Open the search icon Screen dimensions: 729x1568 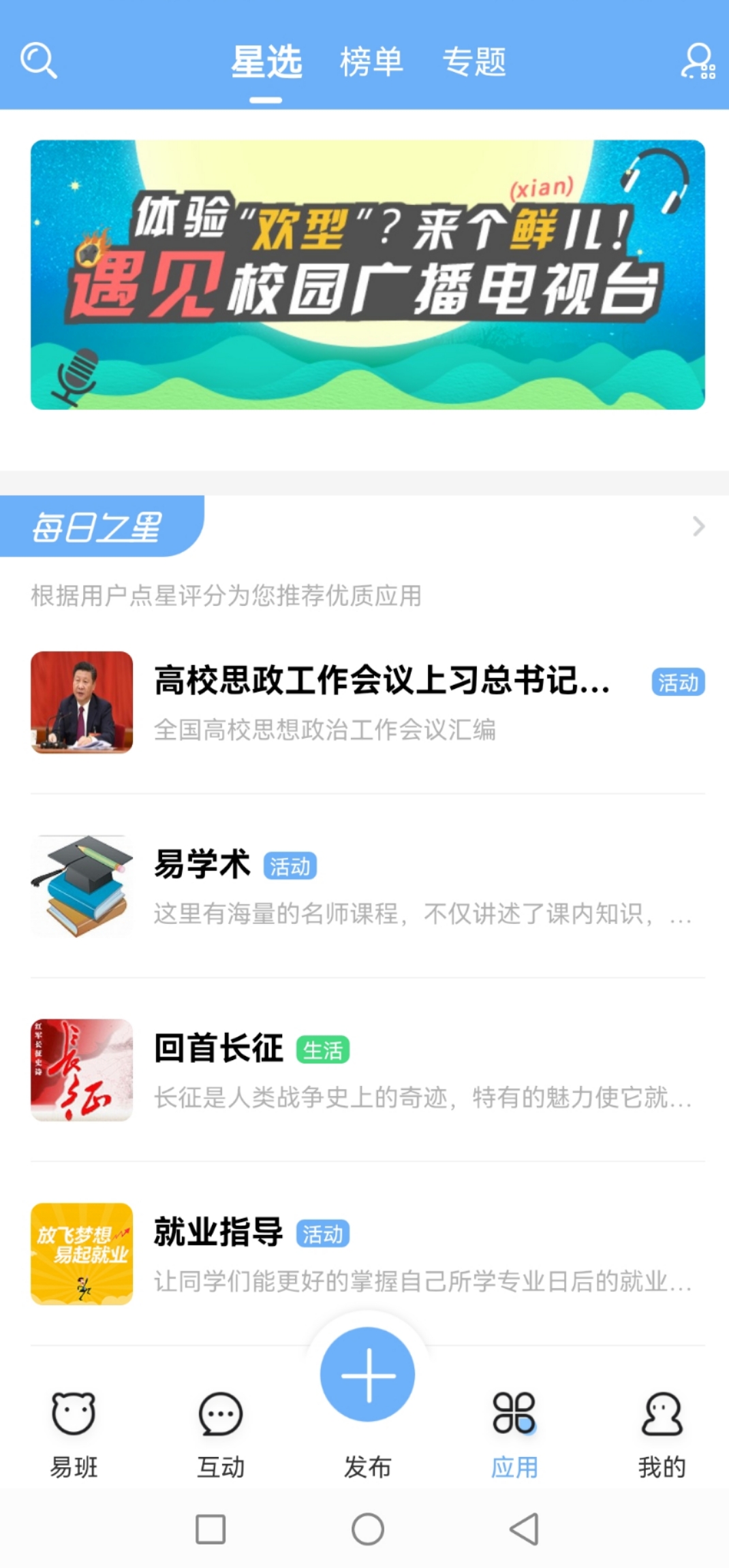click(x=38, y=61)
